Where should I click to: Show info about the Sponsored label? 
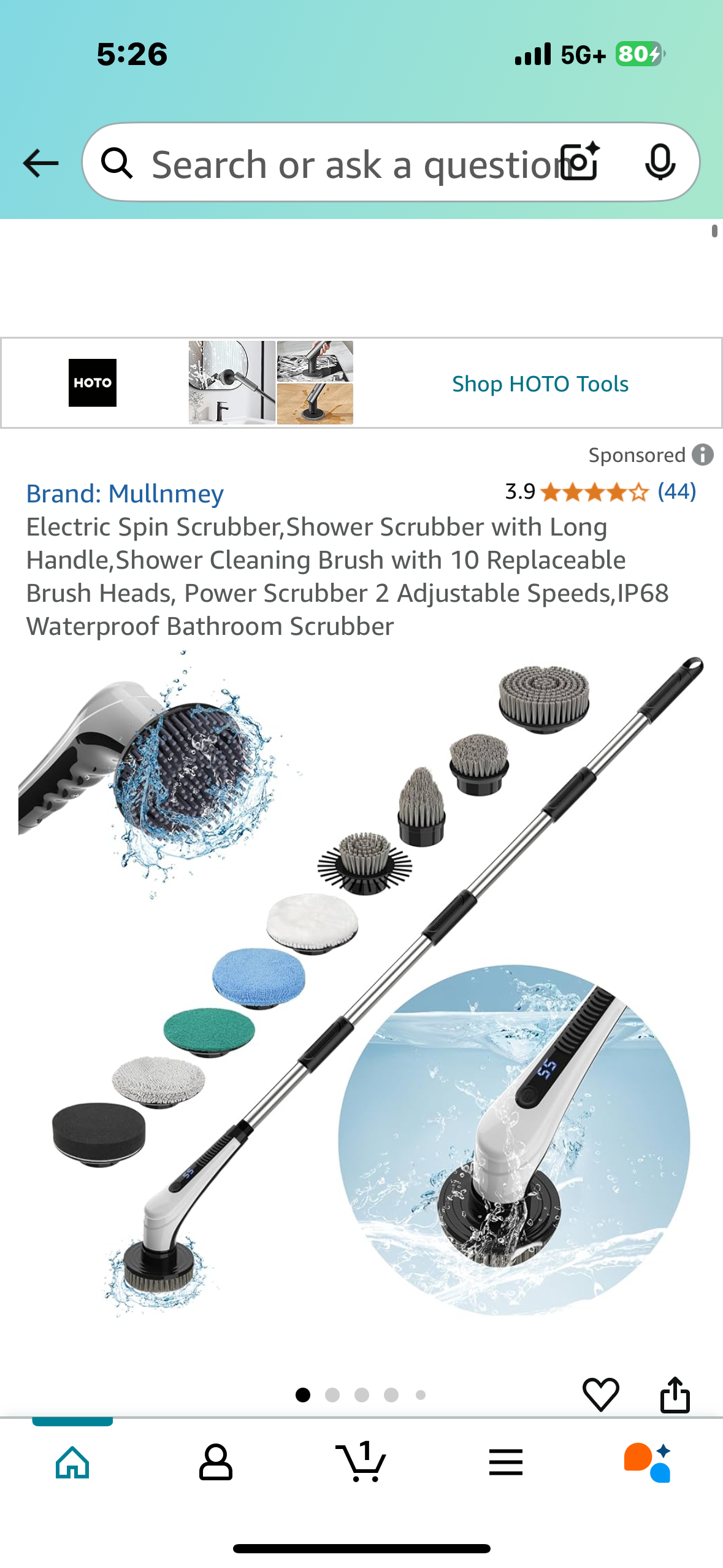[703, 455]
